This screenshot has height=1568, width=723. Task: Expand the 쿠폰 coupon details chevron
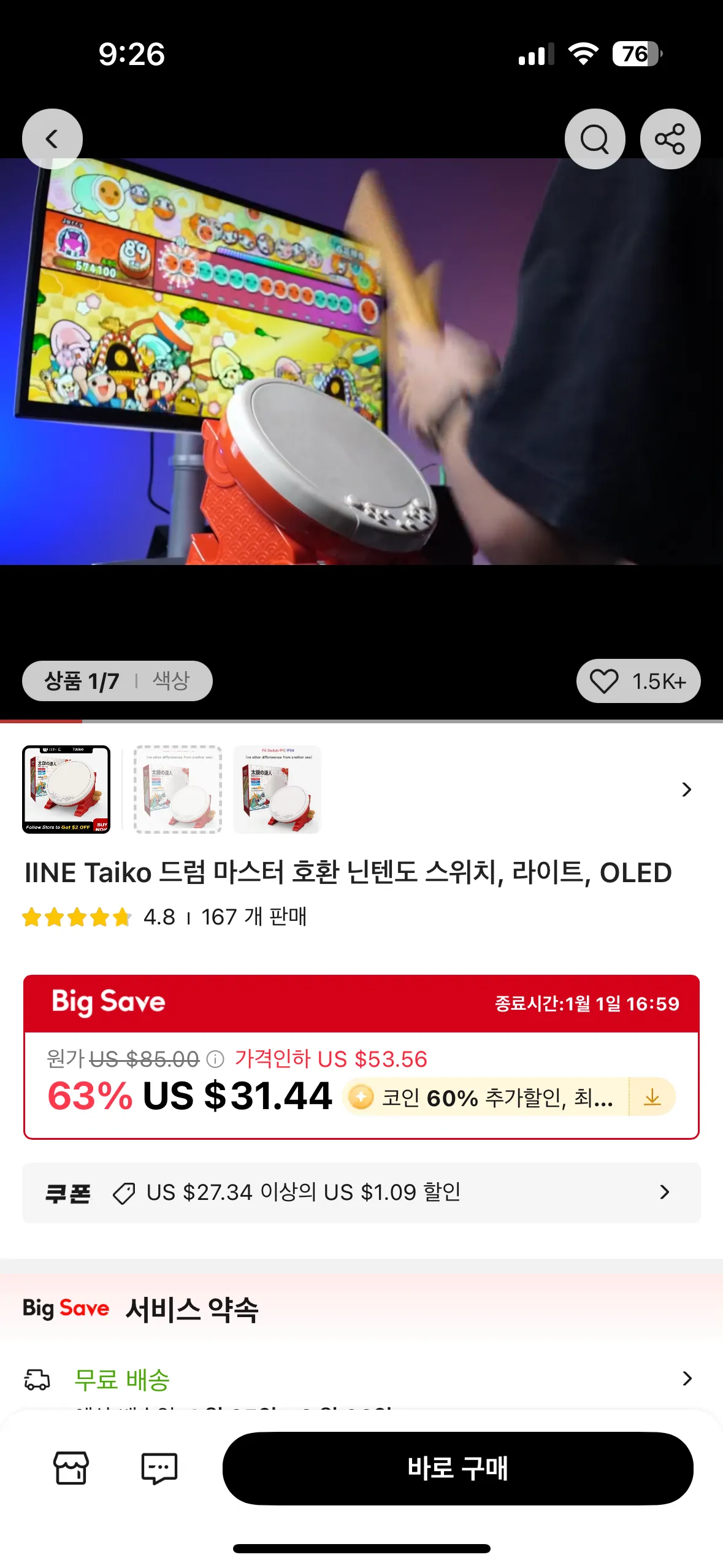(x=665, y=1191)
